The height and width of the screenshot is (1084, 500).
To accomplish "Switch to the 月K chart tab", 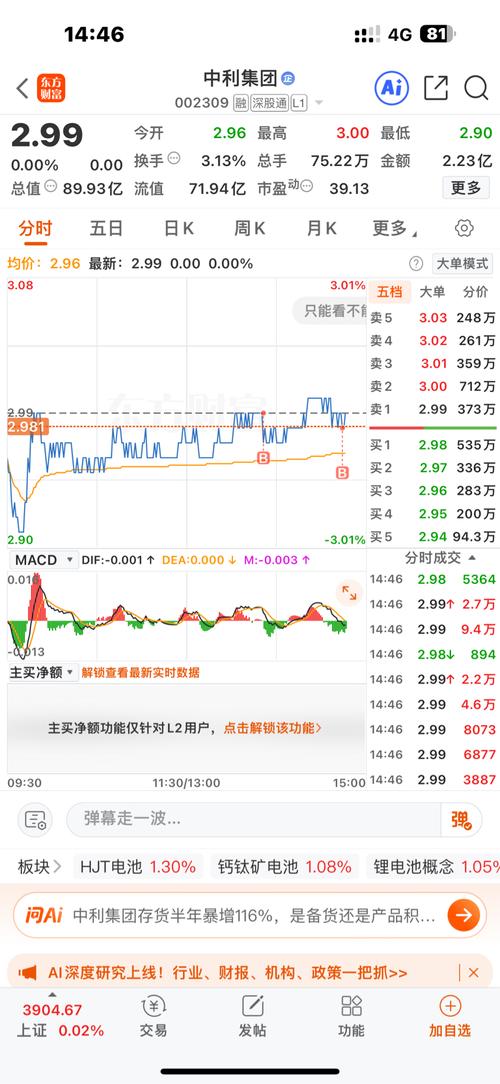I will [322, 229].
